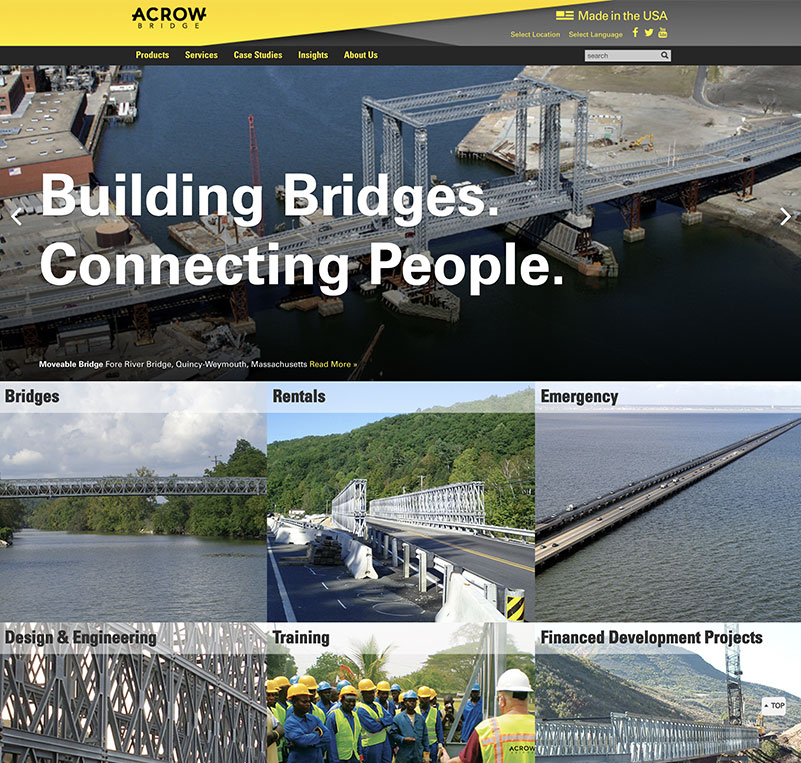Show previous slide with left arrow
This screenshot has height=763, width=801.
click(x=16, y=217)
